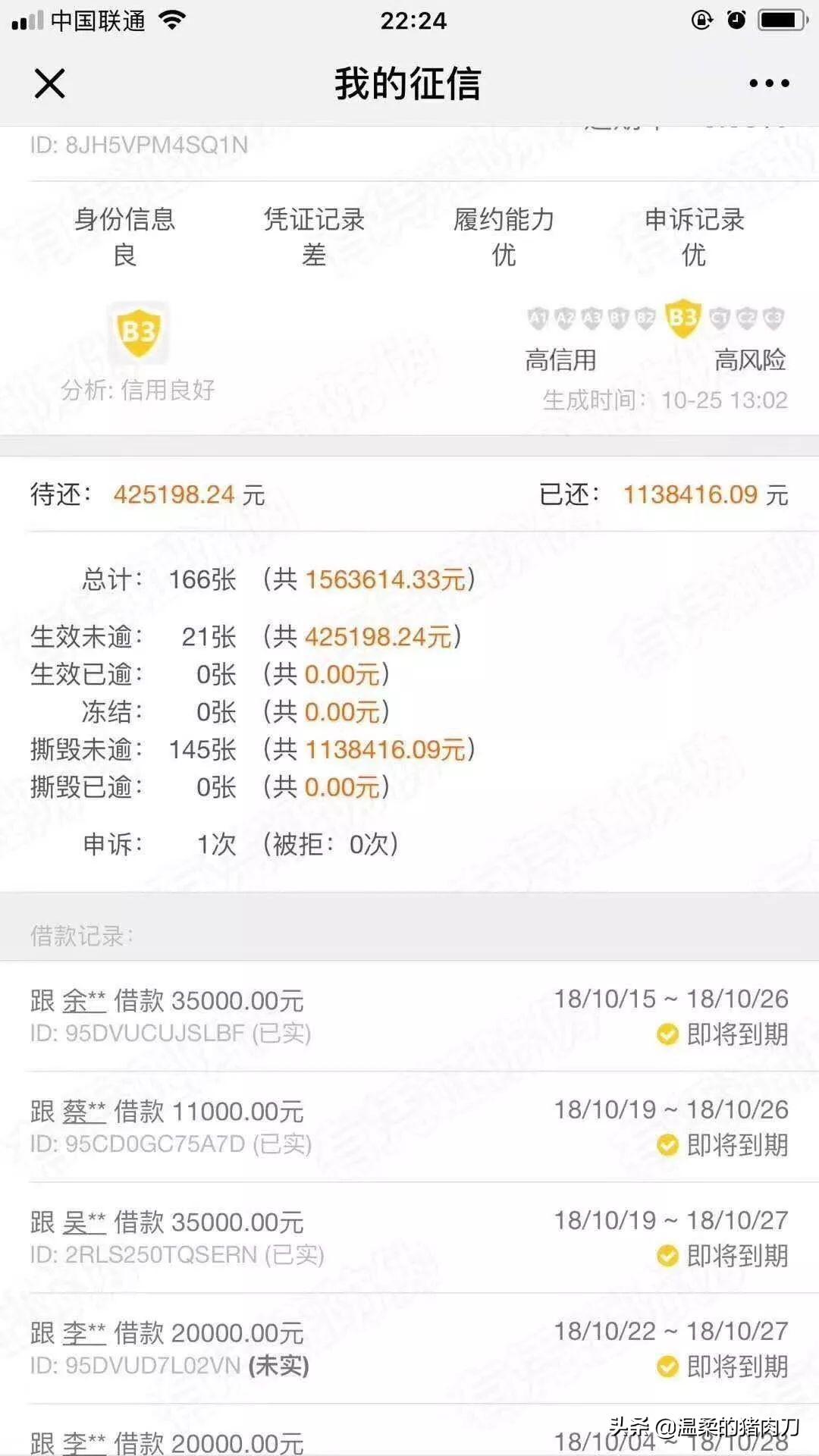Open the 余** borrower link
This screenshot has height=1456, width=819.
[84, 1001]
